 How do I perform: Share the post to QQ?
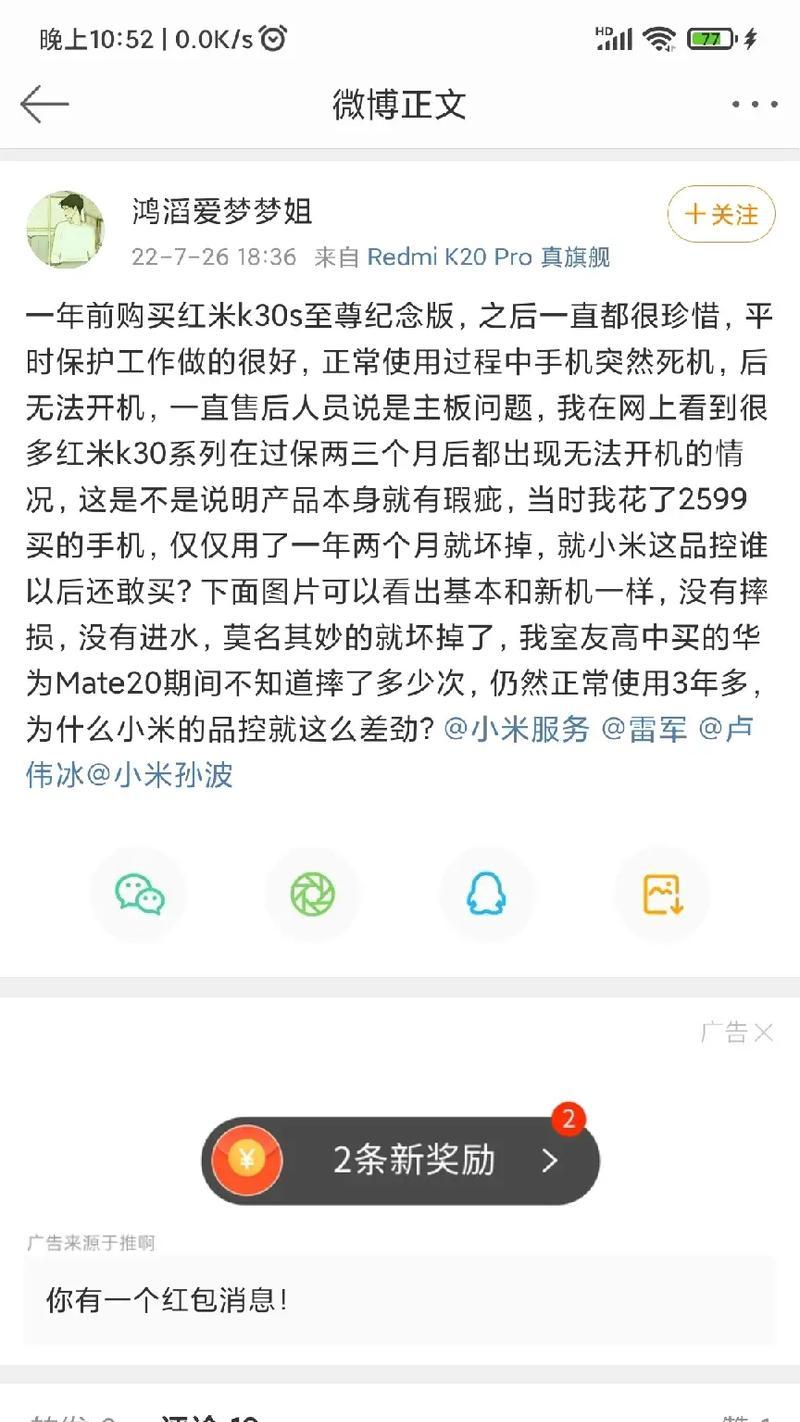pos(487,894)
